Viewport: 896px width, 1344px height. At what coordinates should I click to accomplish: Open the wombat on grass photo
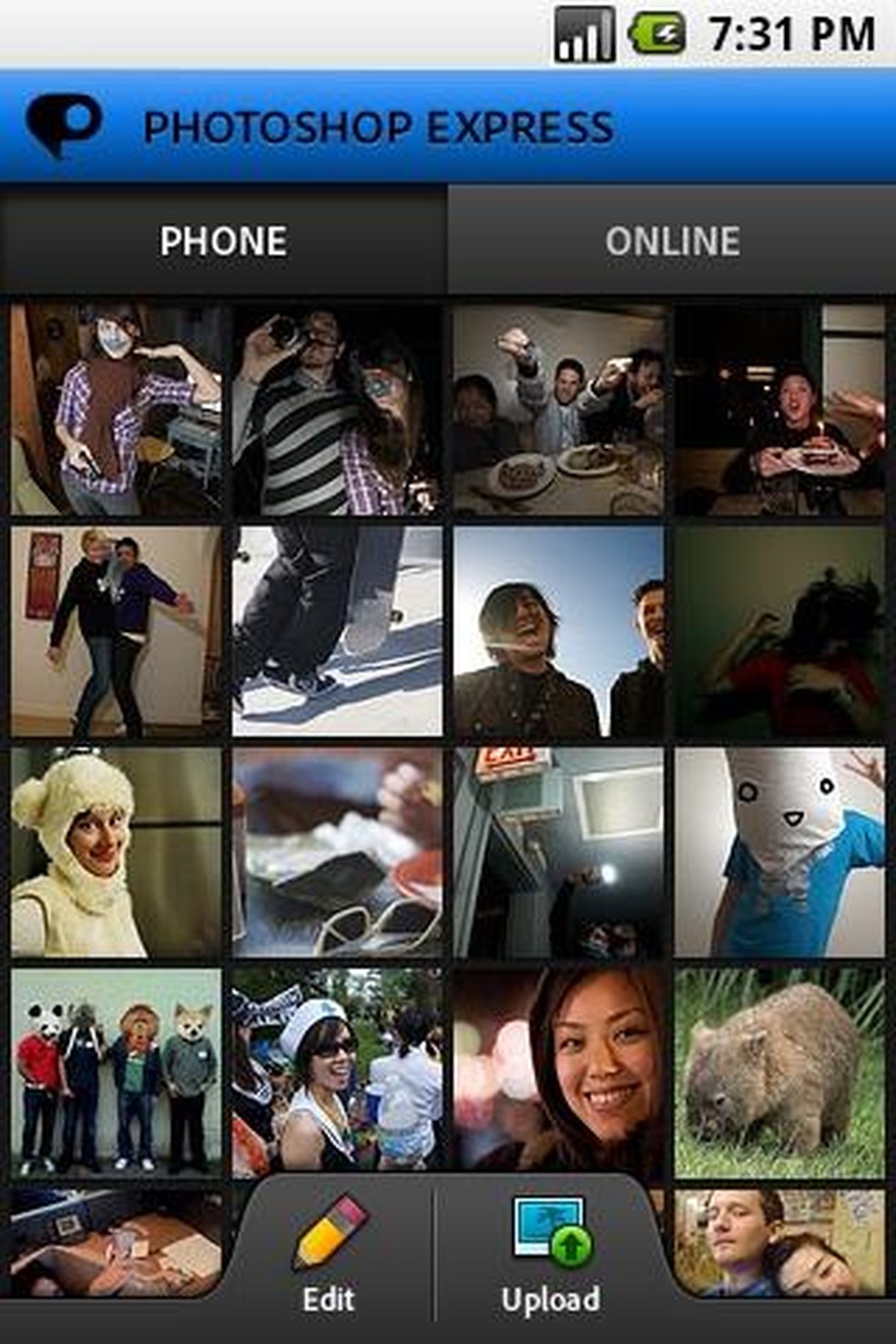point(779,1073)
